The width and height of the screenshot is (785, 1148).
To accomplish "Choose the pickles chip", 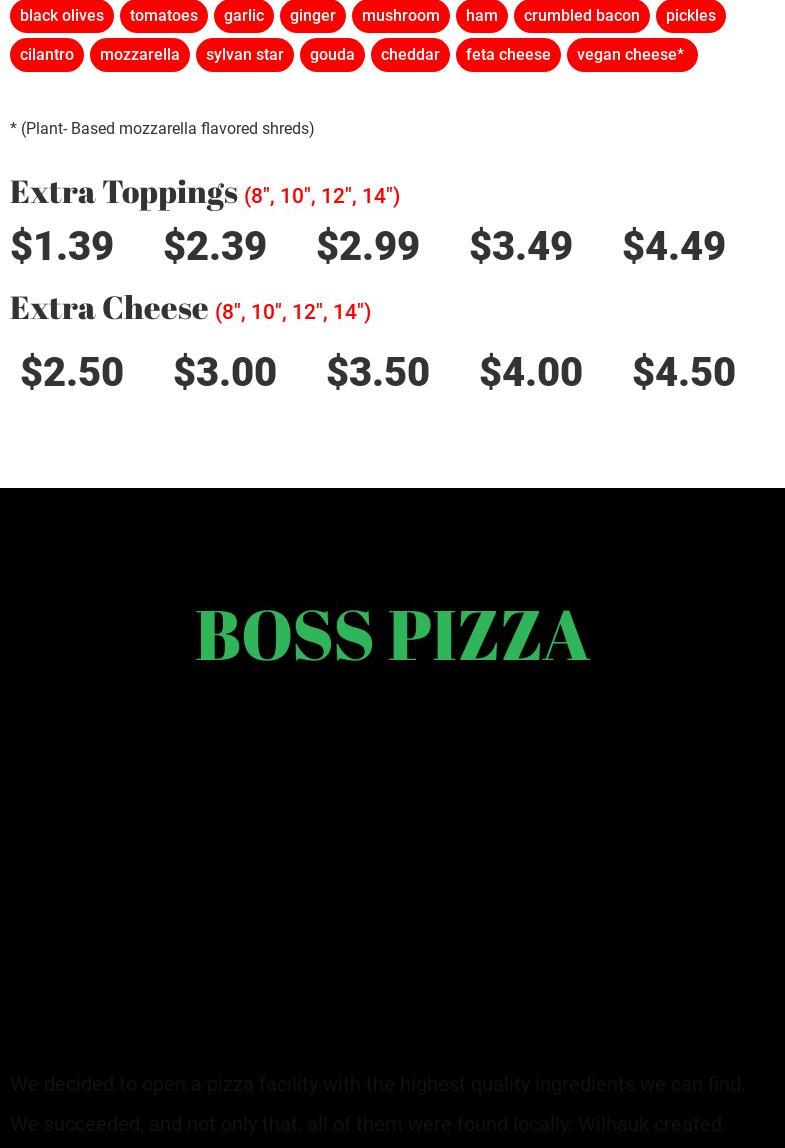I will [691, 16].
